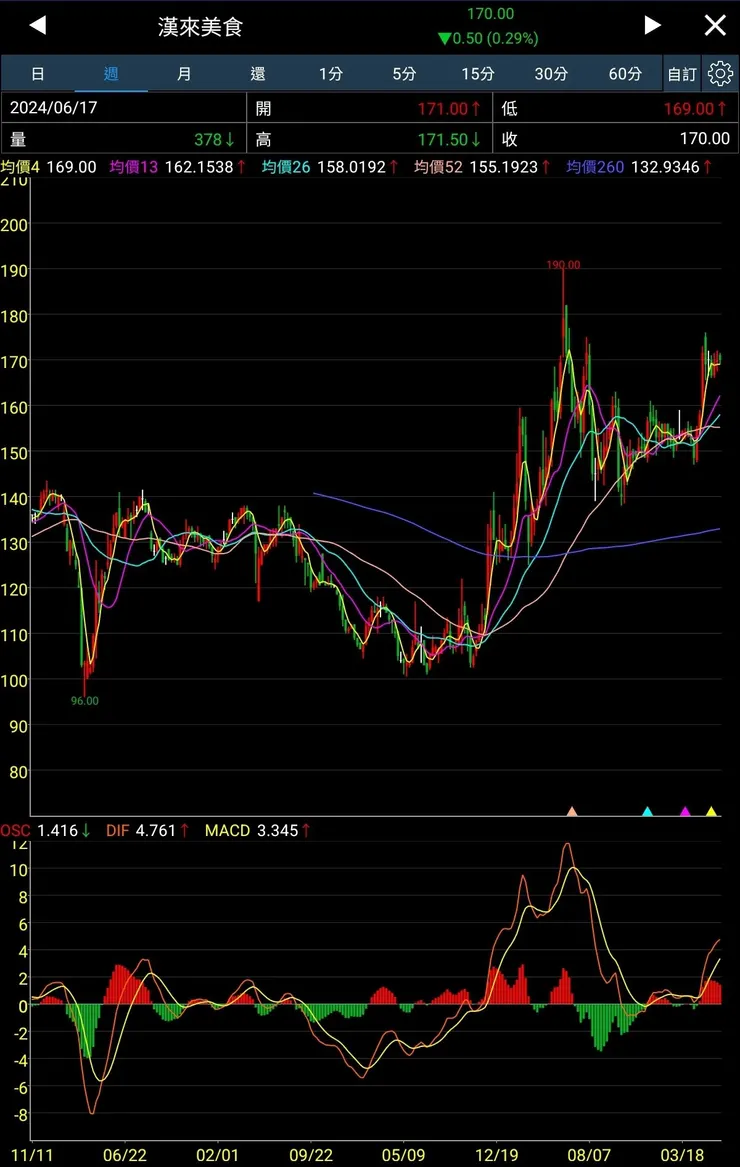Image resolution: width=740 pixels, height=1167 pixels.
Task: Switch to the 月 monthly chart
Action: (x=184, y=74)
